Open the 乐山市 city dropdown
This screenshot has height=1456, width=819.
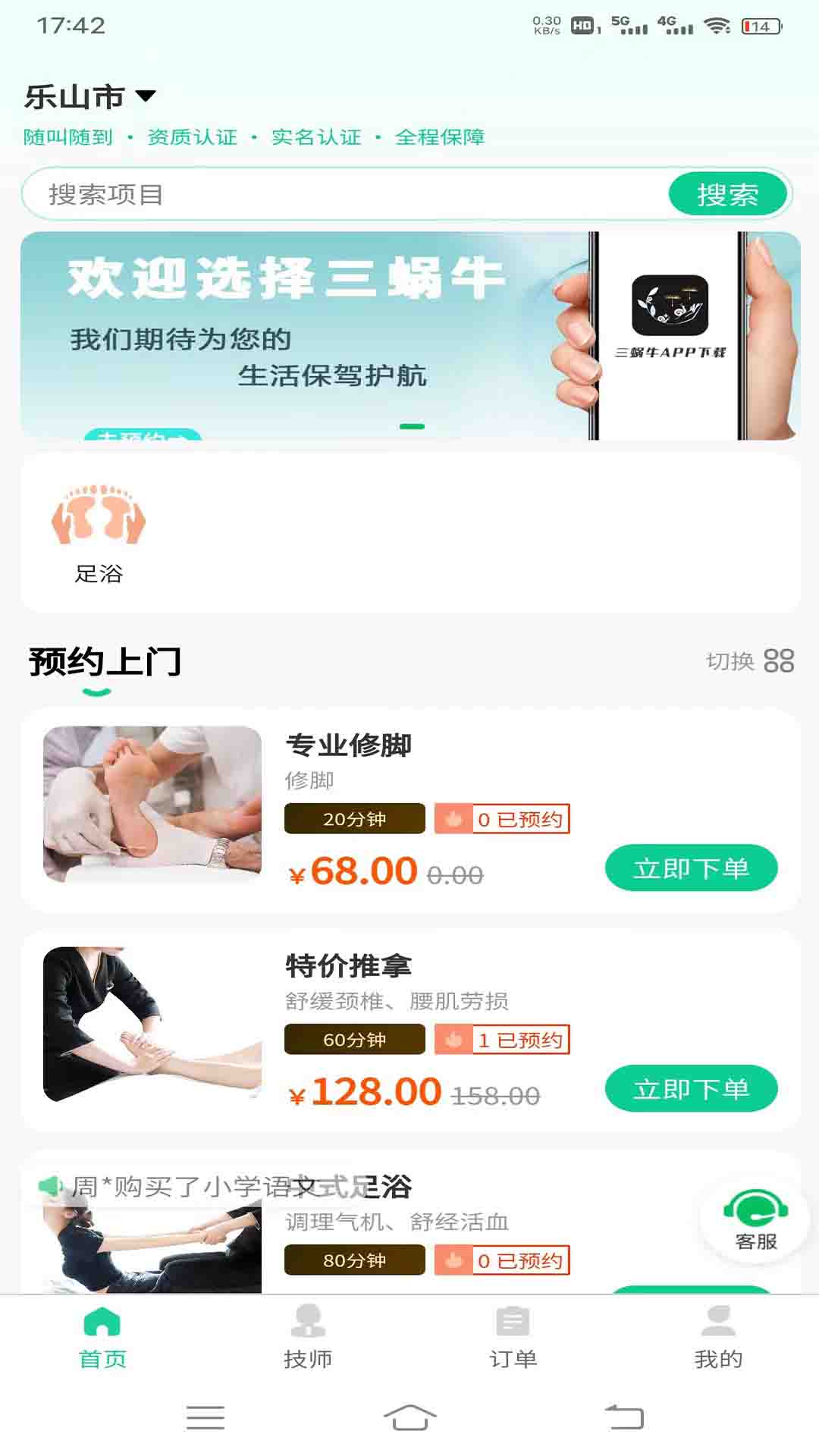[89, 96]
